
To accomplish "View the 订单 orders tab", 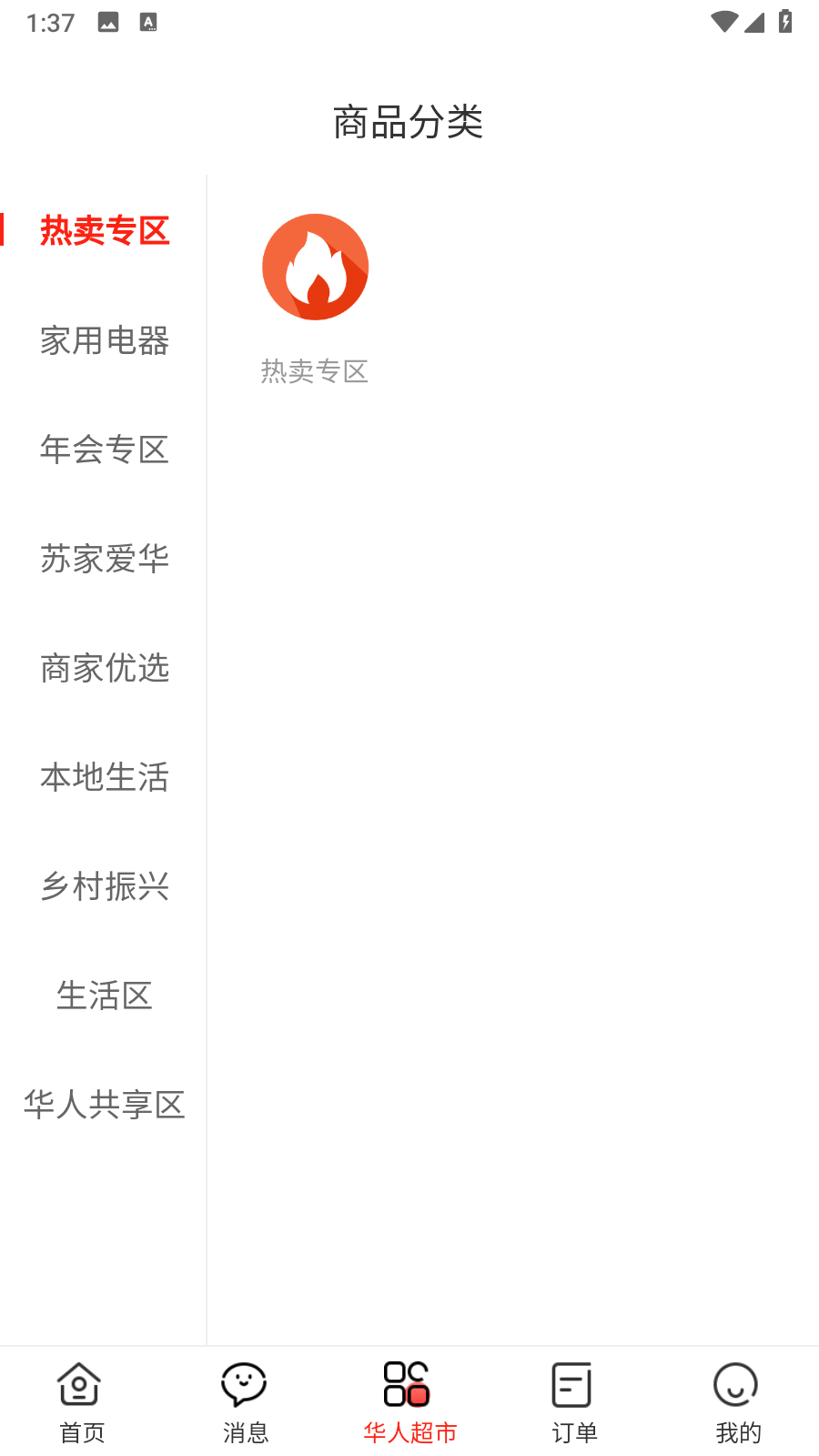I will [x=573, y=1402].
